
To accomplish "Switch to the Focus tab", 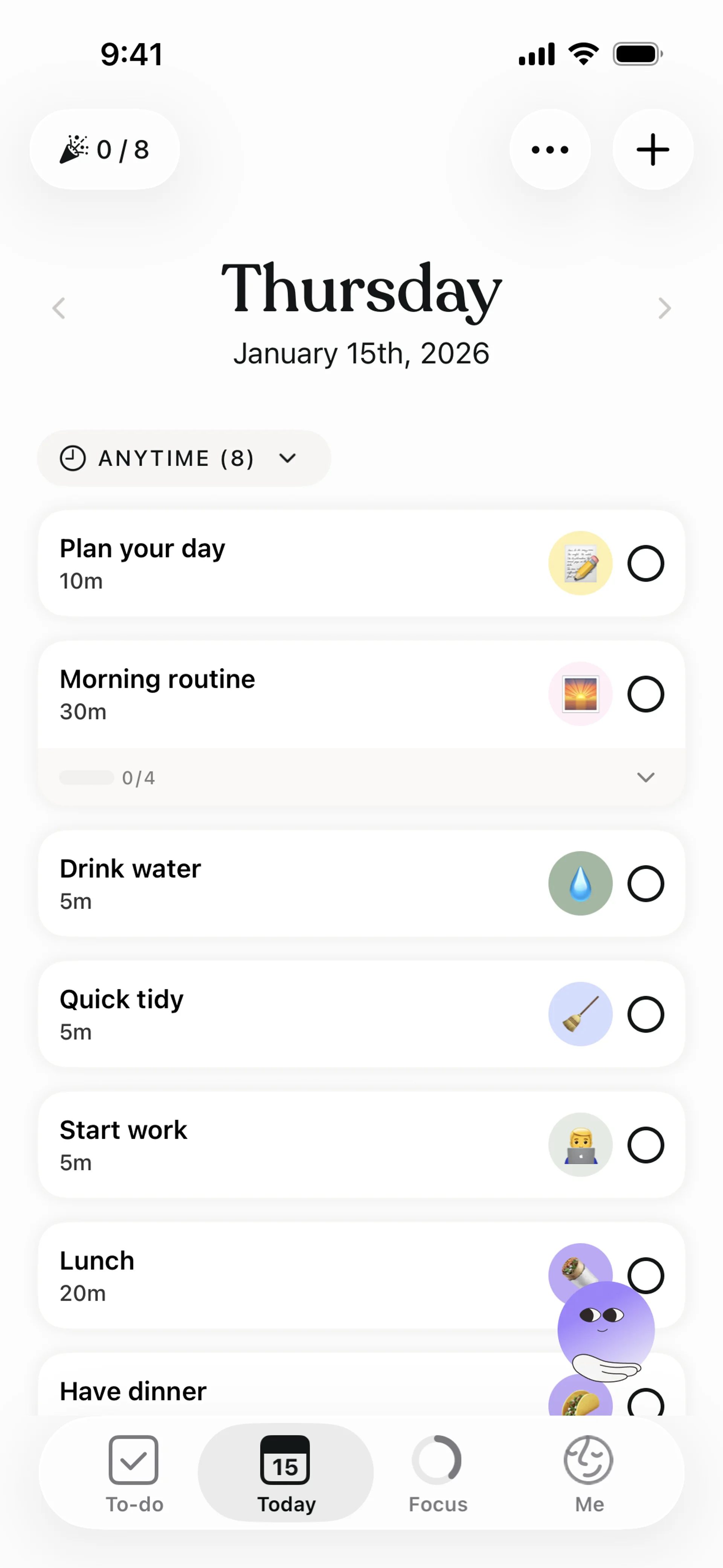I will tap(438, 1474).
